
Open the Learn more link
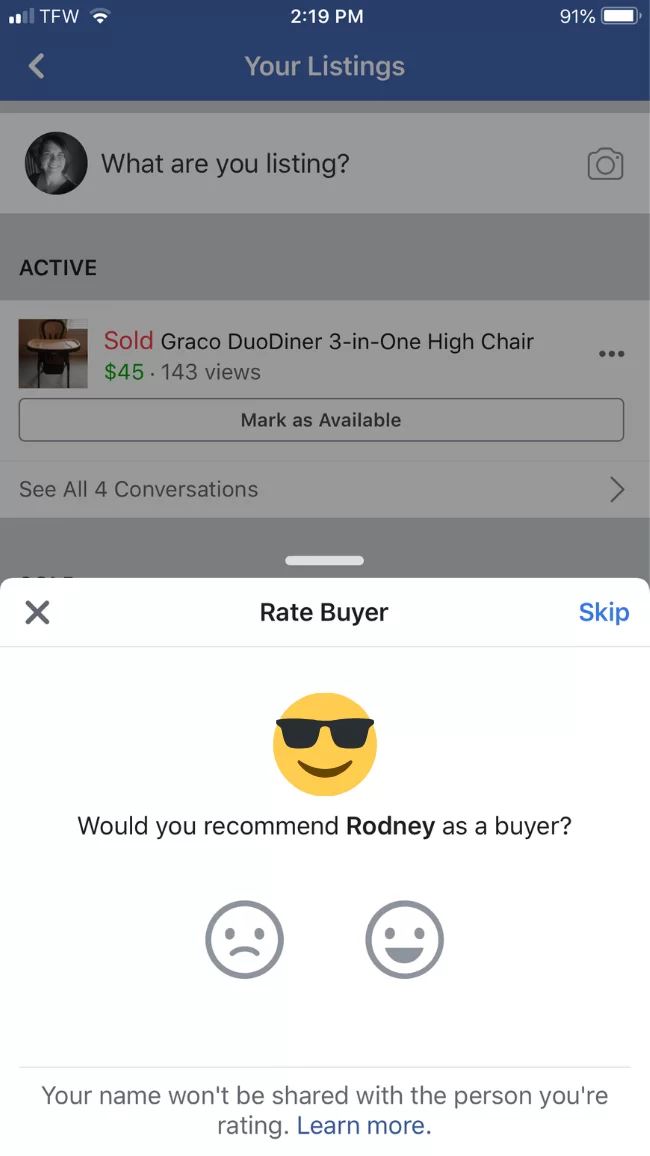363,1126
